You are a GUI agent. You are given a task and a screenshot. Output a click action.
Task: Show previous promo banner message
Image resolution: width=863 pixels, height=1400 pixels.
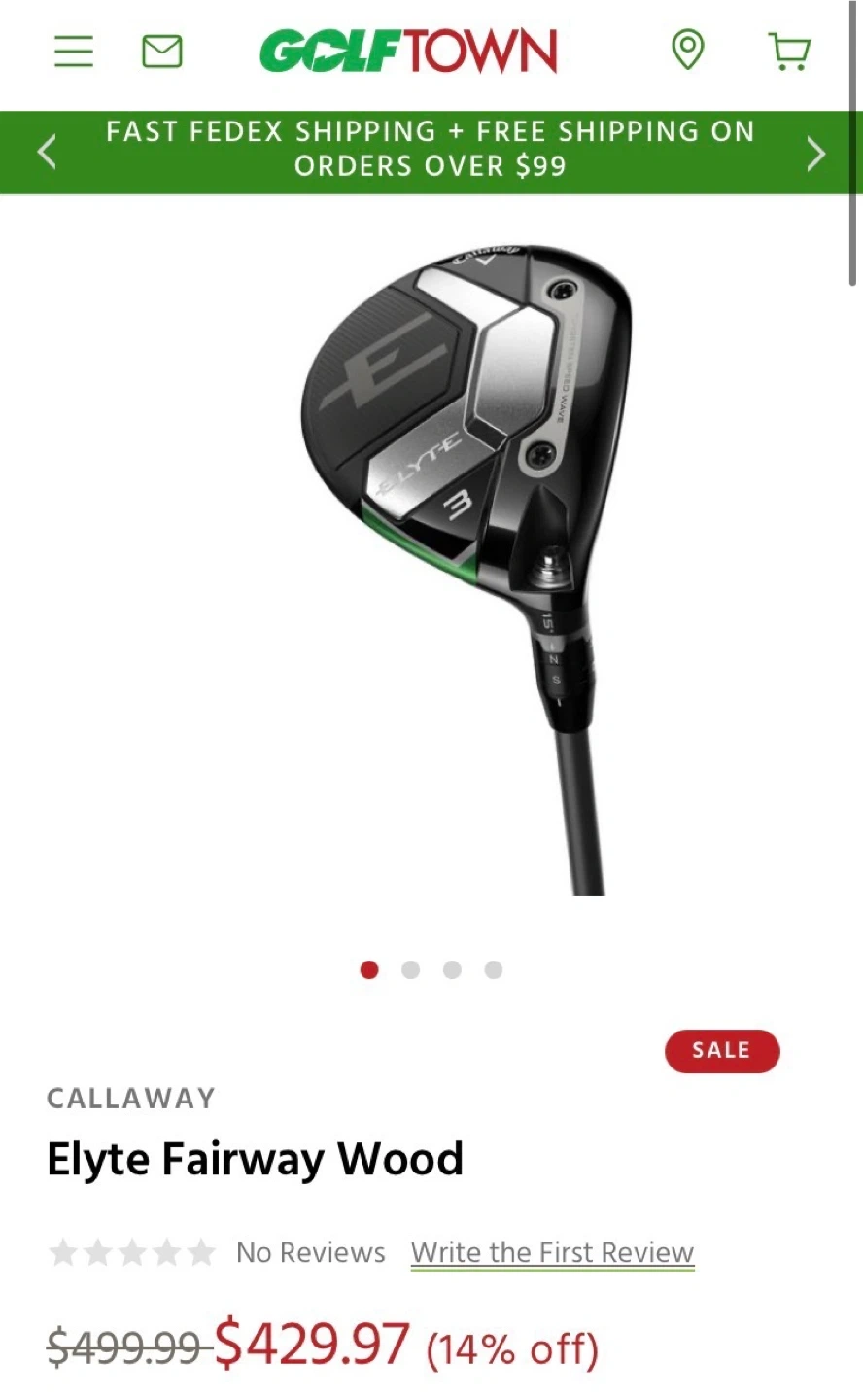47,152
